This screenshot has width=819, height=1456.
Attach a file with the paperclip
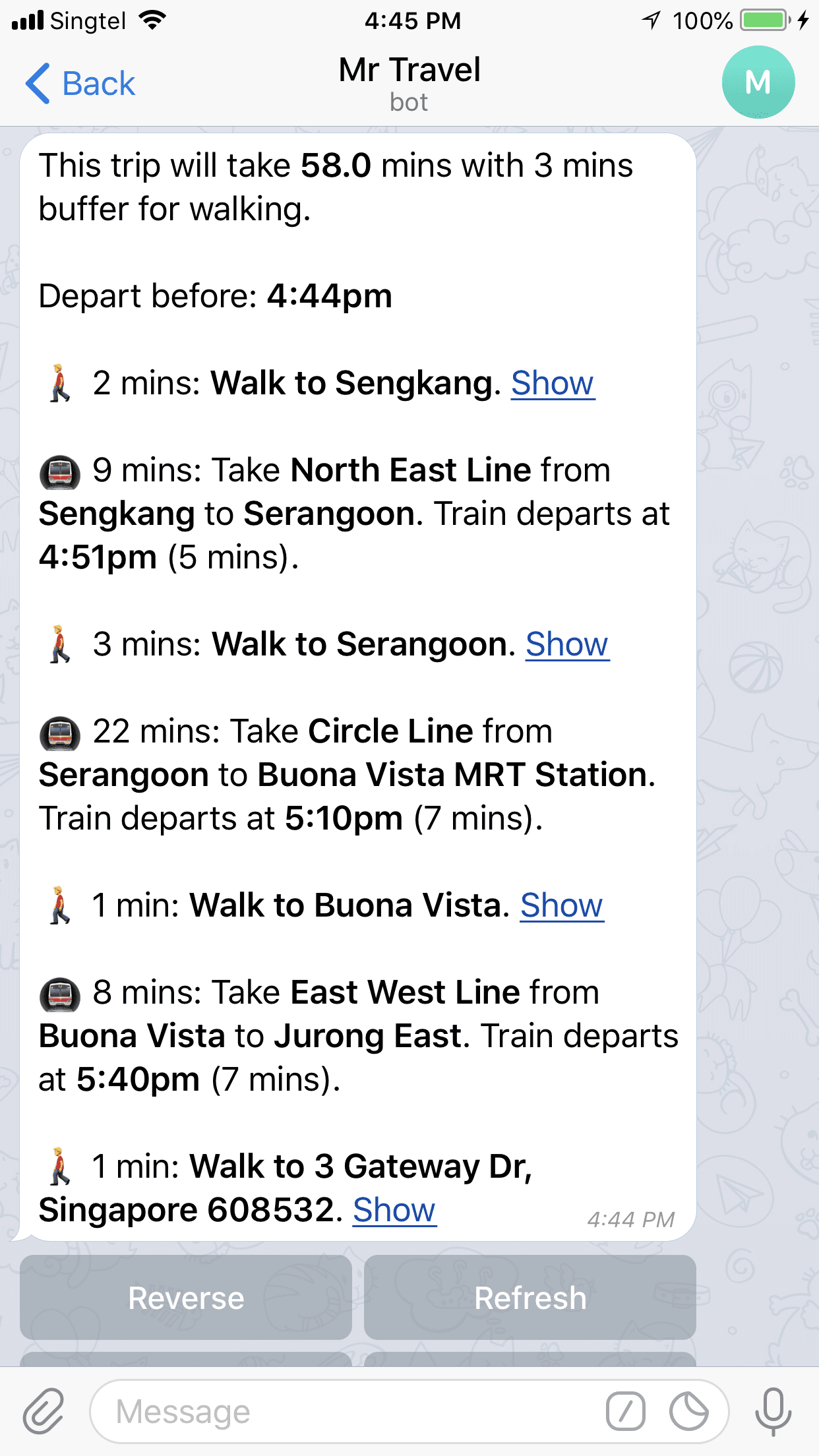(x=44, y=1411)
